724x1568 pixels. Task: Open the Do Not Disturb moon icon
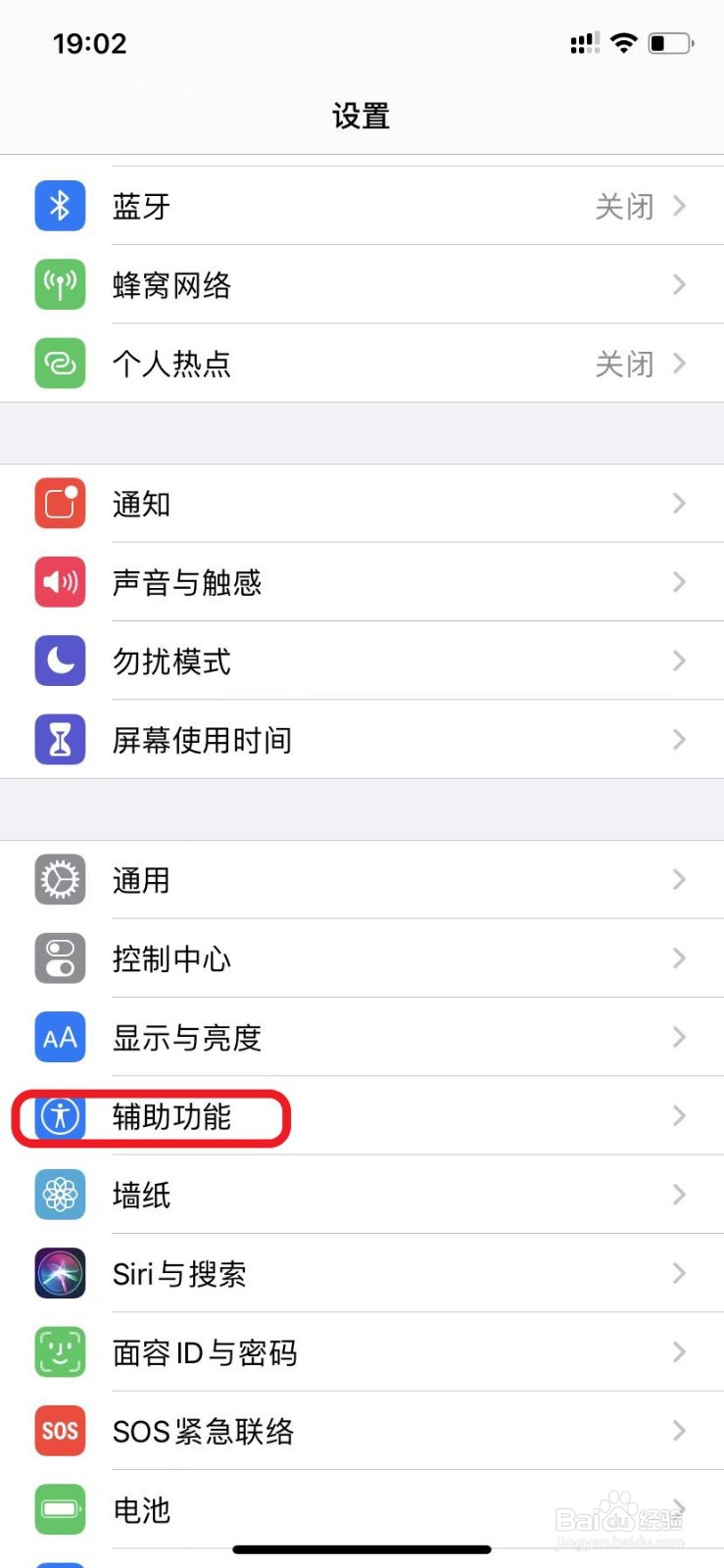(60, 661)
